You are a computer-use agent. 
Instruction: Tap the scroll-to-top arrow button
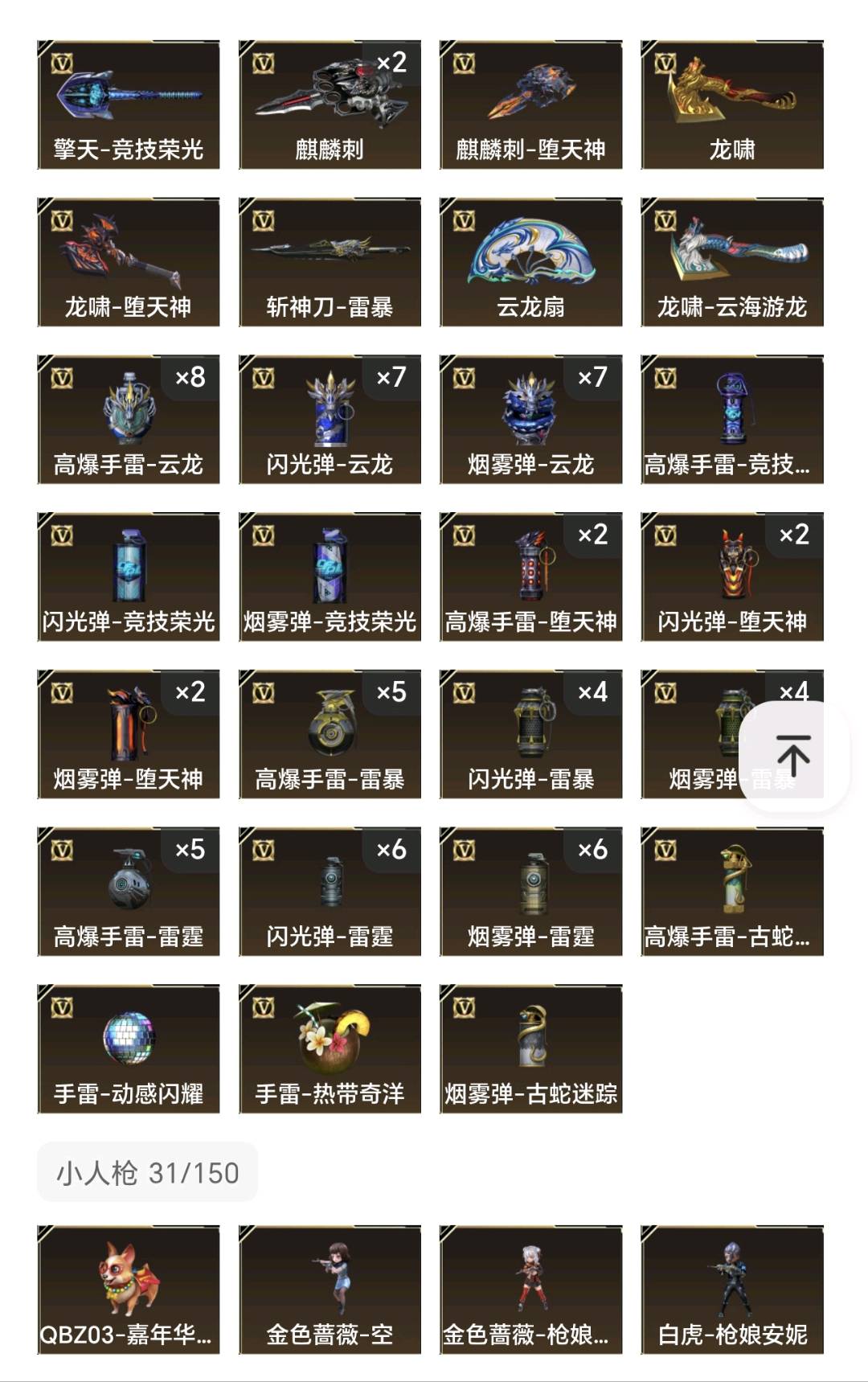(793, 755)
